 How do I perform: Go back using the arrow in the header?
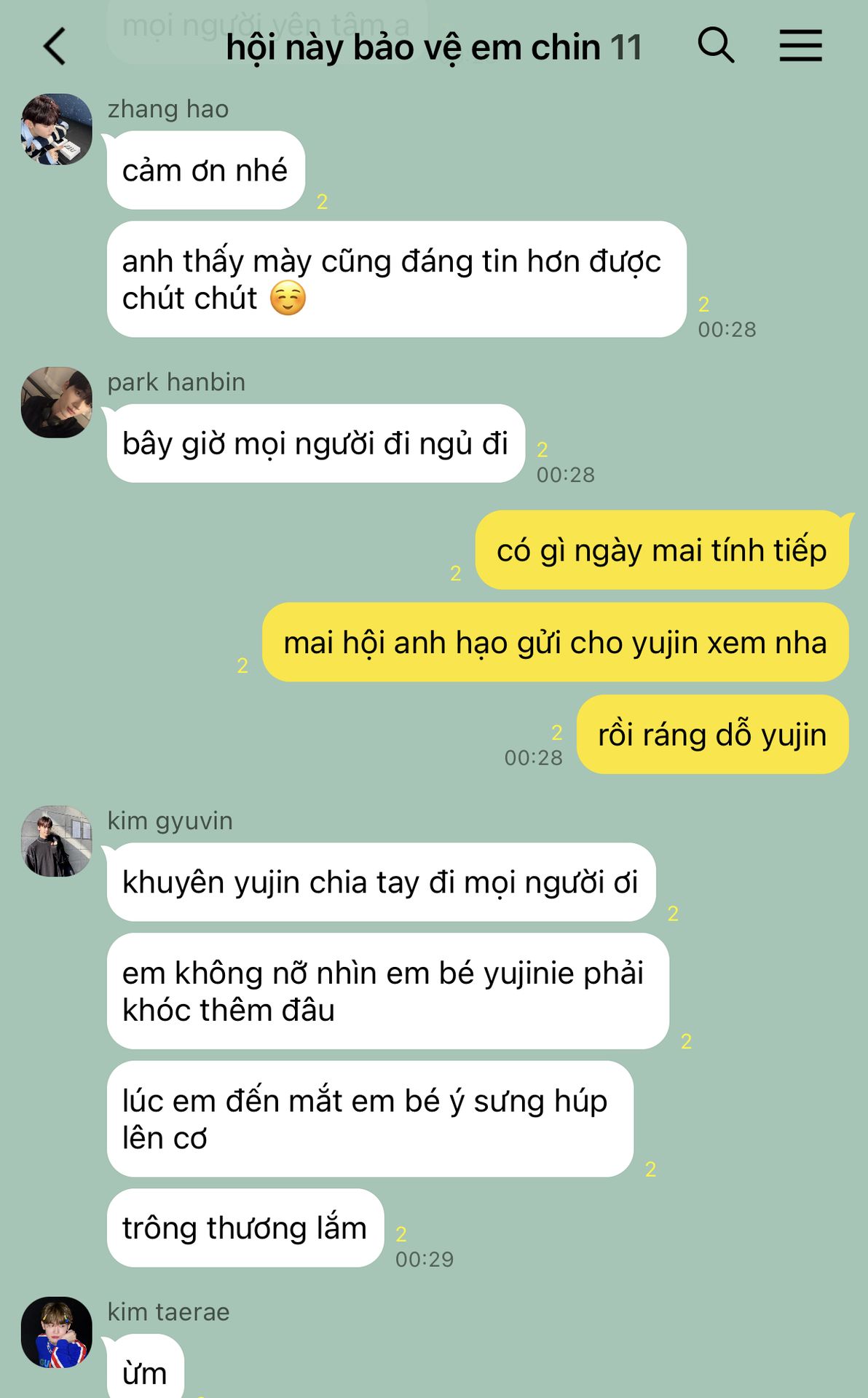55,47
